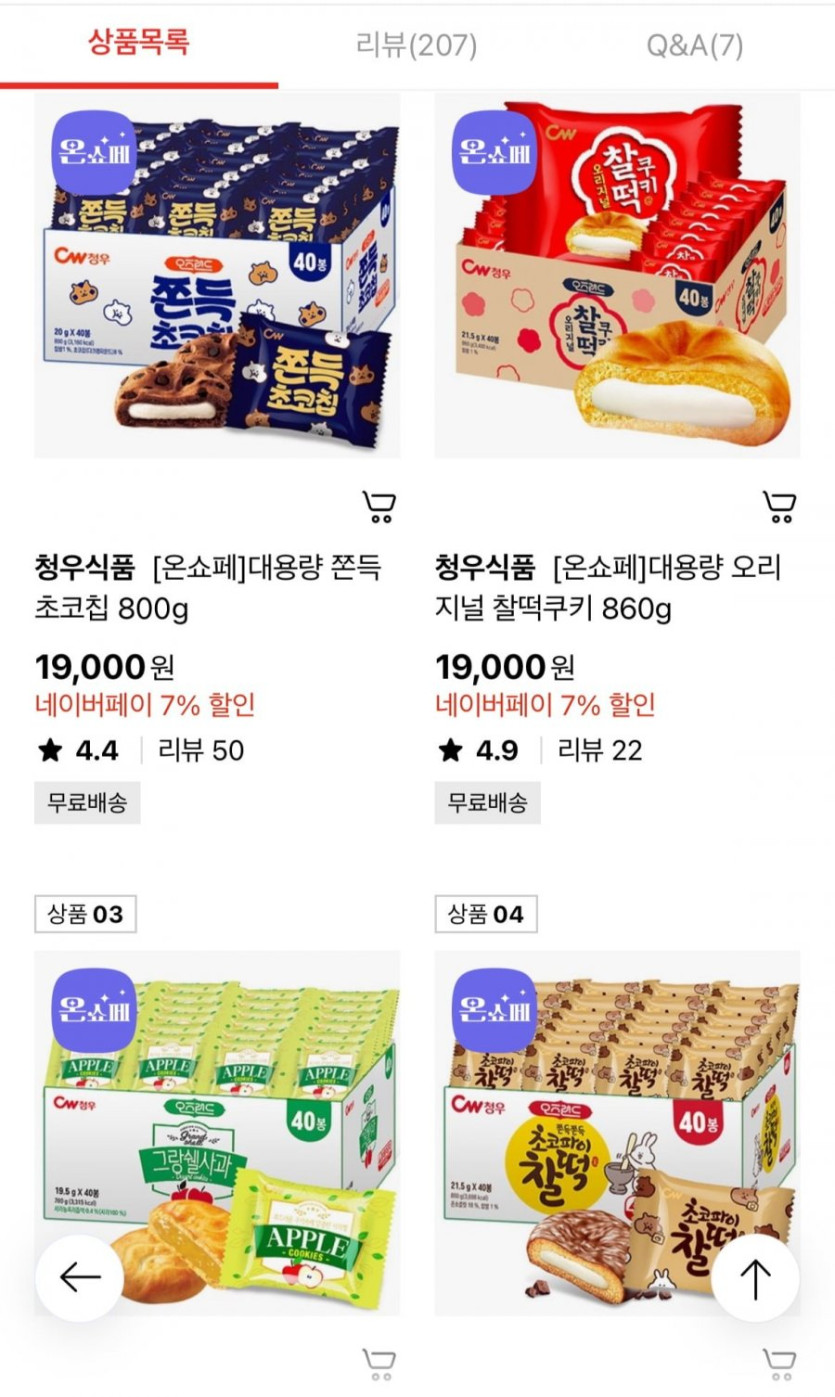Viewport: 835px width, 1397px height.
Task: Open the Q&A(7) tab
Action: click(x=694, y=45)
